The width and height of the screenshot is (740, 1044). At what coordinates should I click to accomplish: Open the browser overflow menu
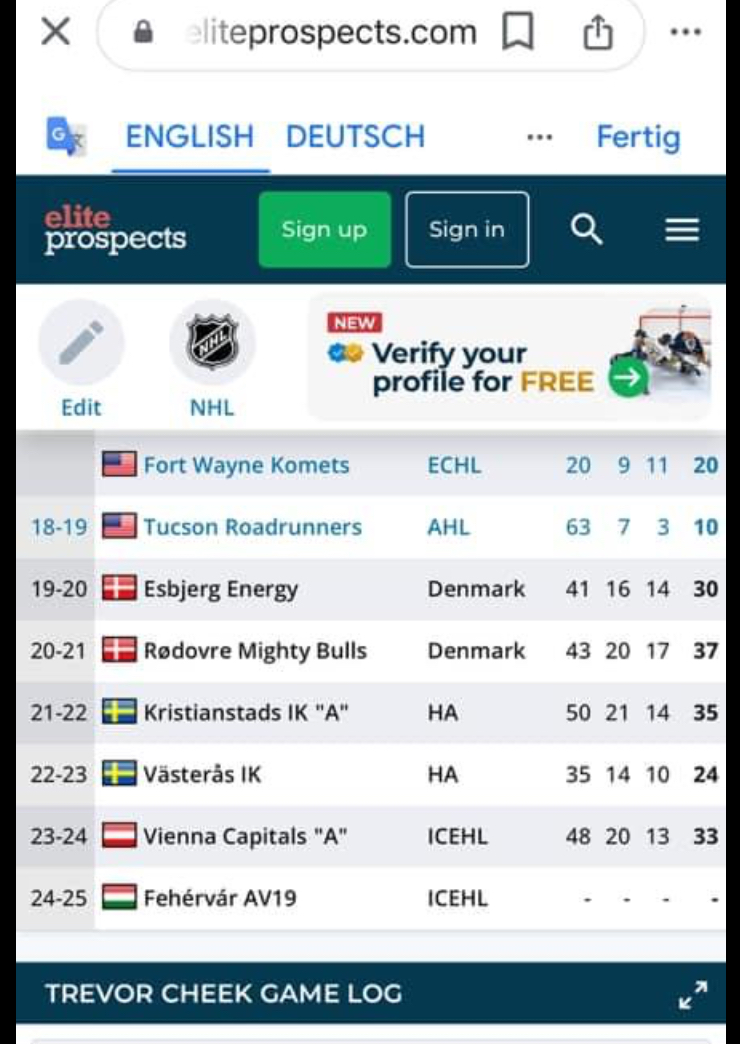[x=686, y=33]
